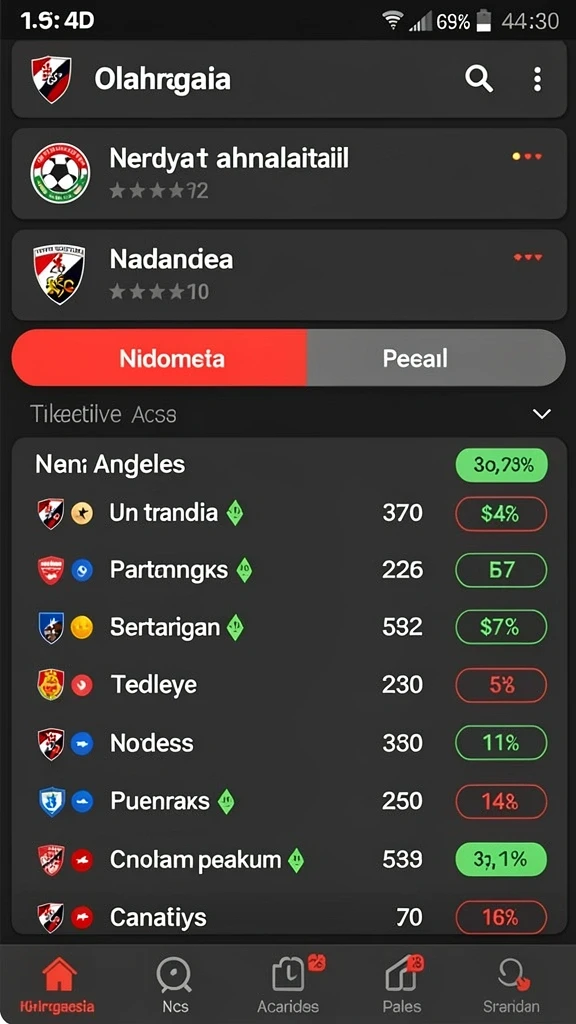
Task: Open the Sraridan tab
Action: click(x=513, y=985)
